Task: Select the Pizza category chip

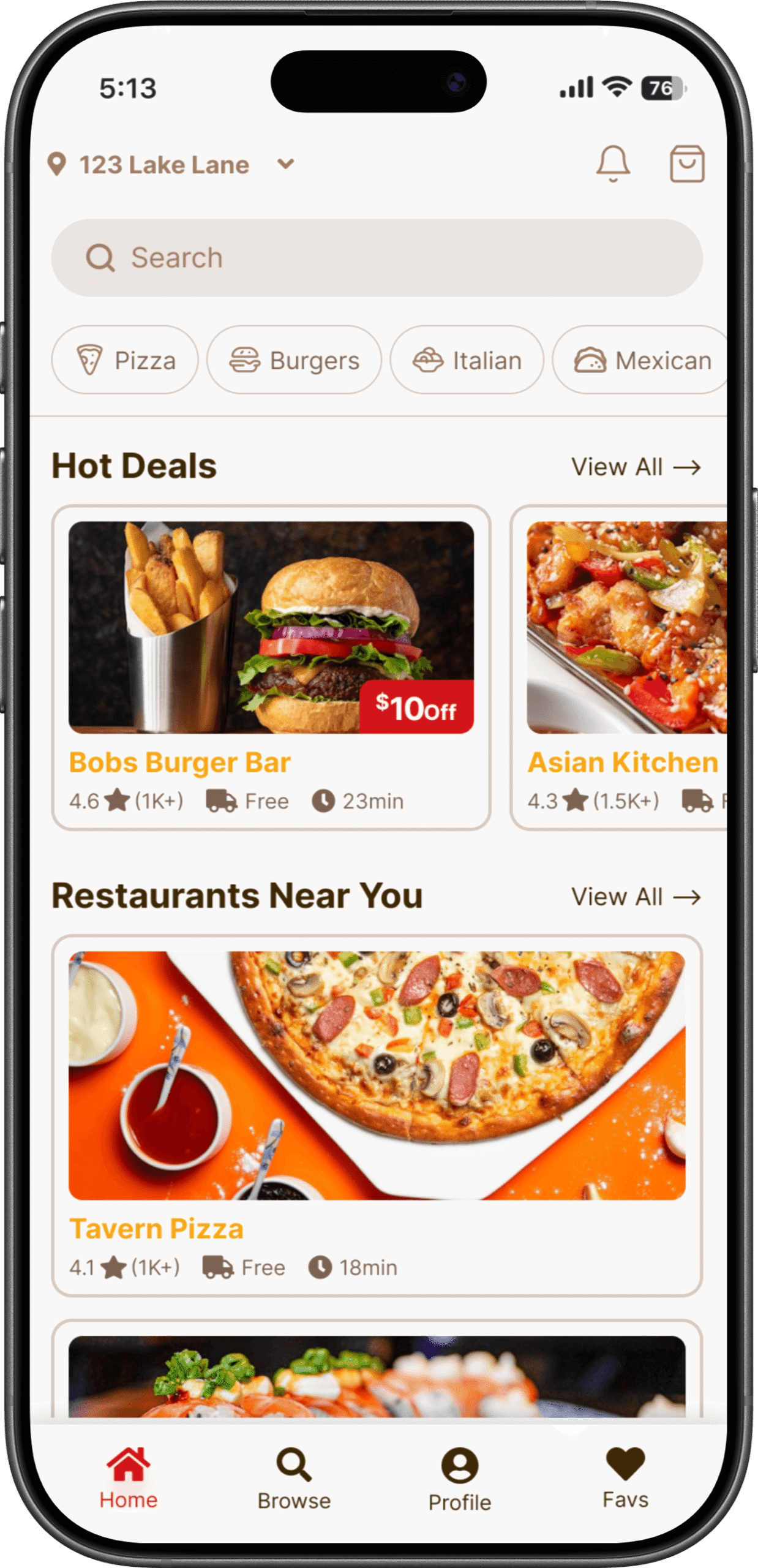Action: [125, 360]
